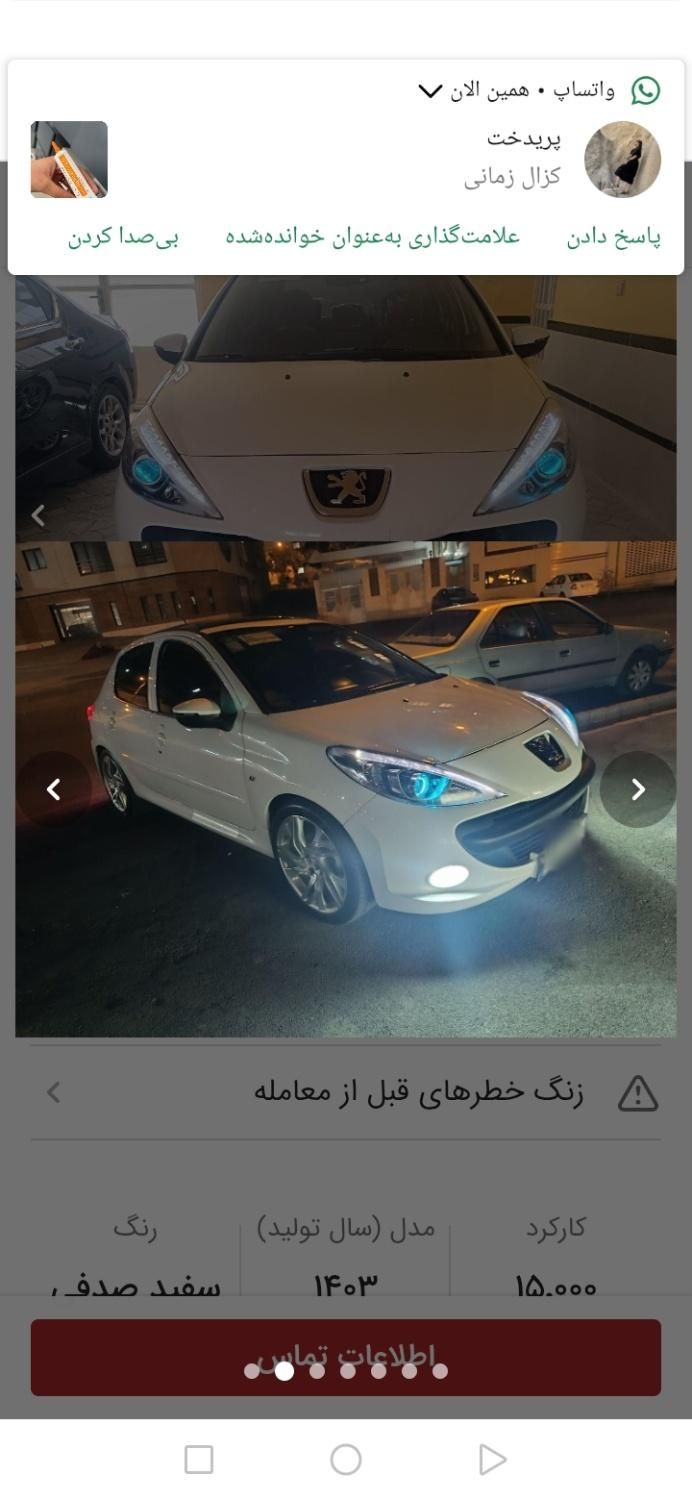Expand the WhatsApp notification chevron
This screenshot has width=692, height=1500.
(x=430, y=91)
